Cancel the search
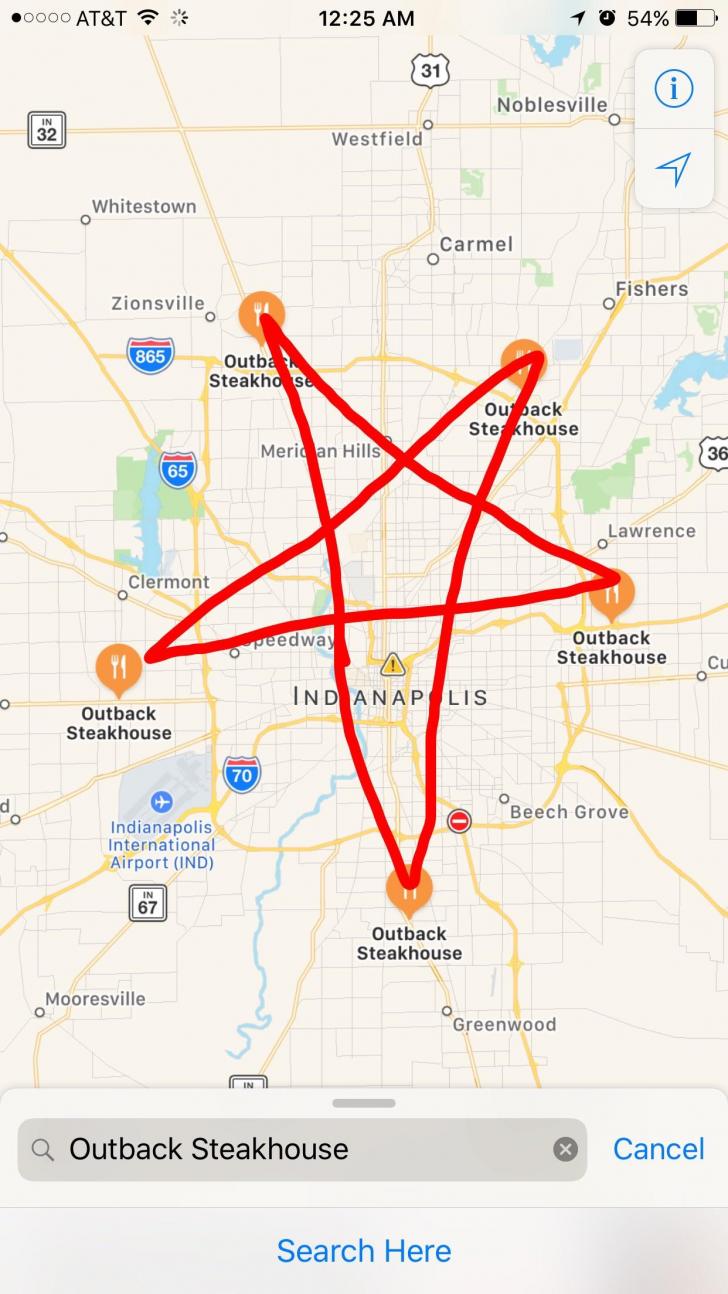 click(658, 1149)
